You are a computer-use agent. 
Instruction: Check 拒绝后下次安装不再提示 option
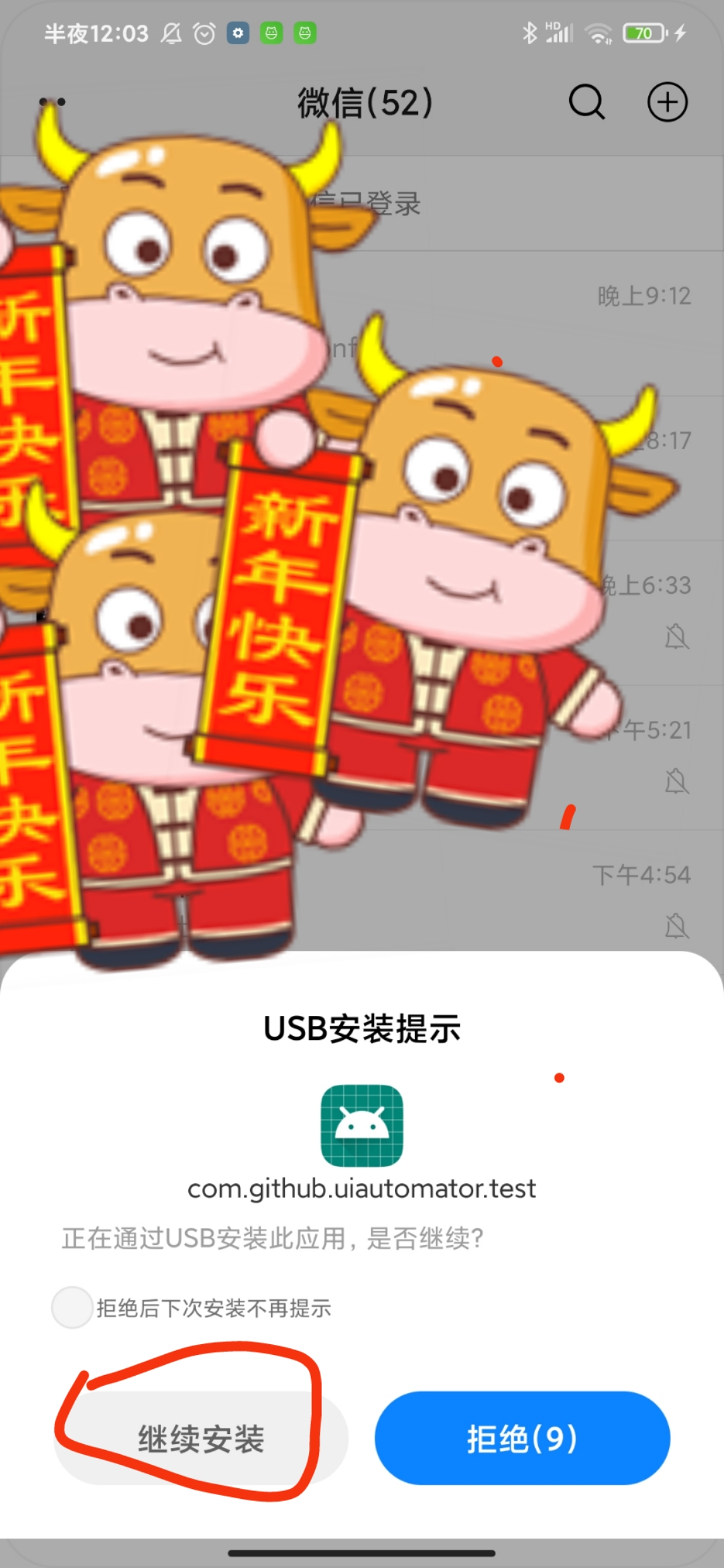pos(72,1307)
